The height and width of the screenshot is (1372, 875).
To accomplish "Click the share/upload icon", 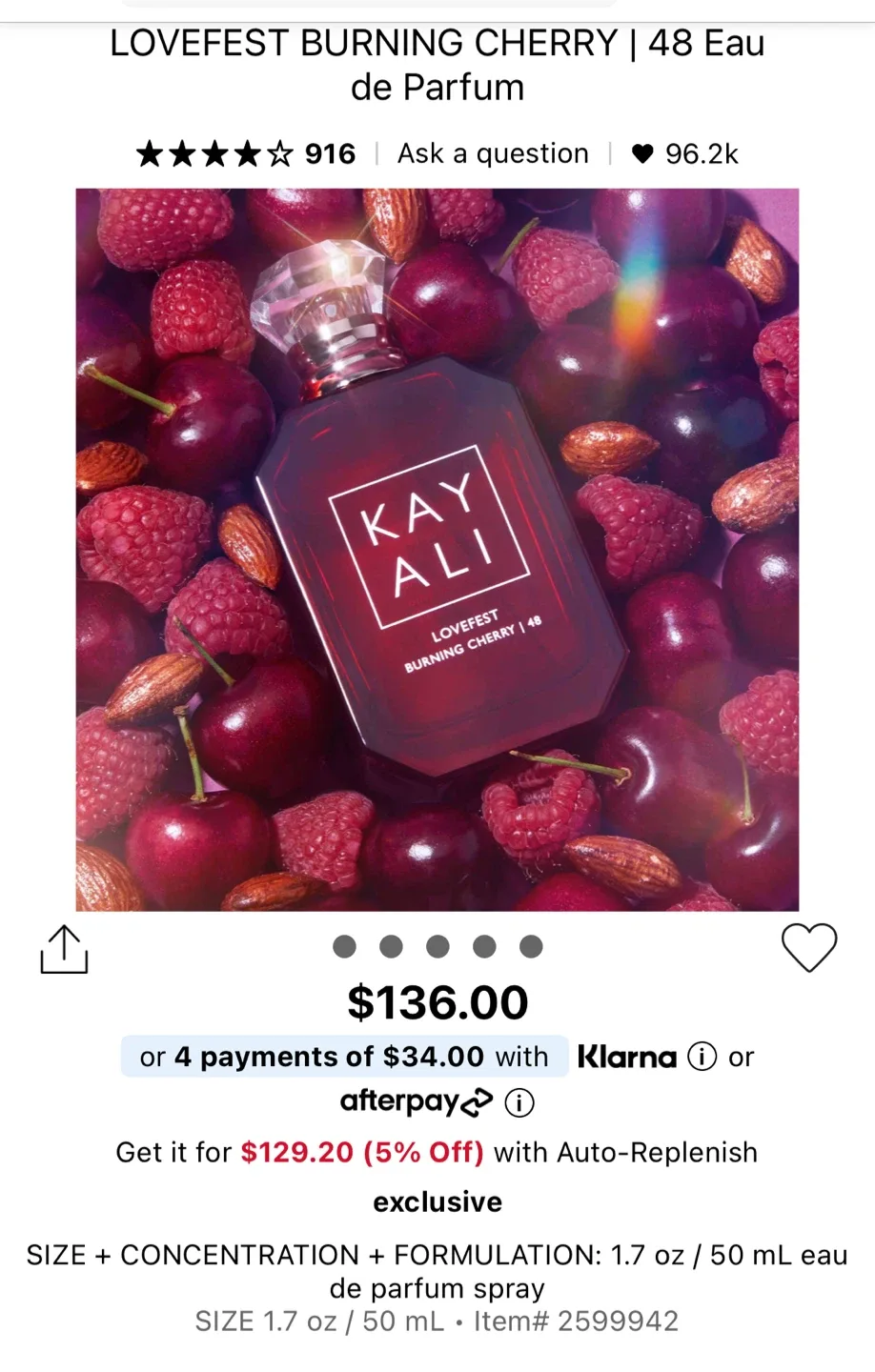I will click(64, 949).
